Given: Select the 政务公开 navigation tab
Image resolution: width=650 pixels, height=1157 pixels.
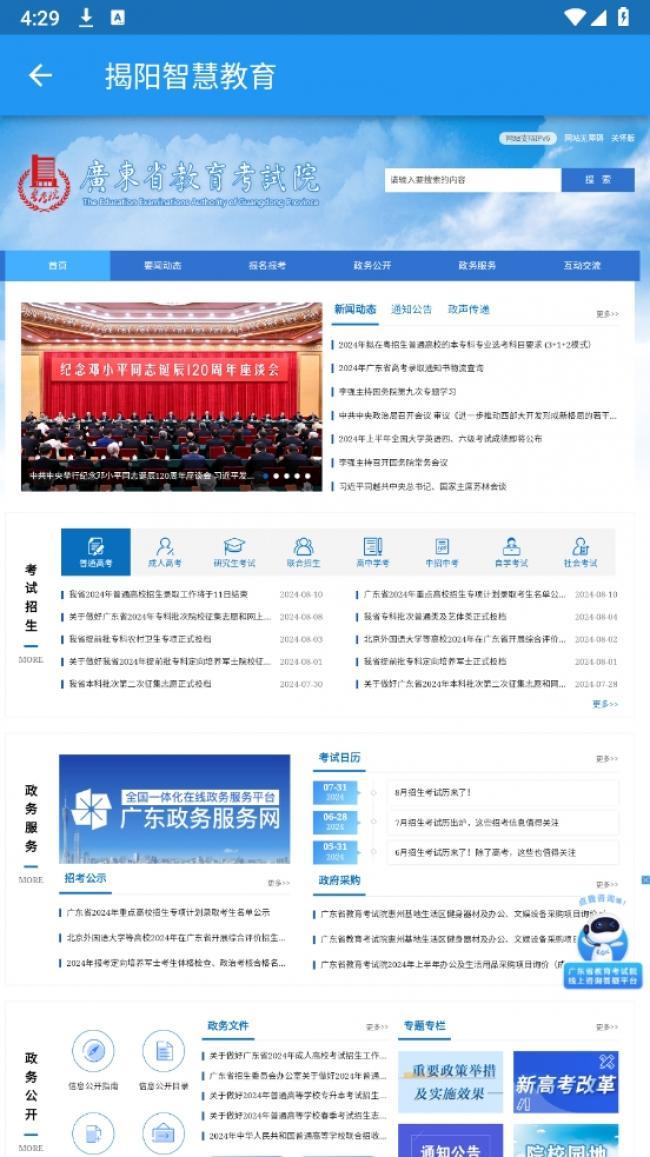Looking at the screenshot, I should [x=372, y=265].
